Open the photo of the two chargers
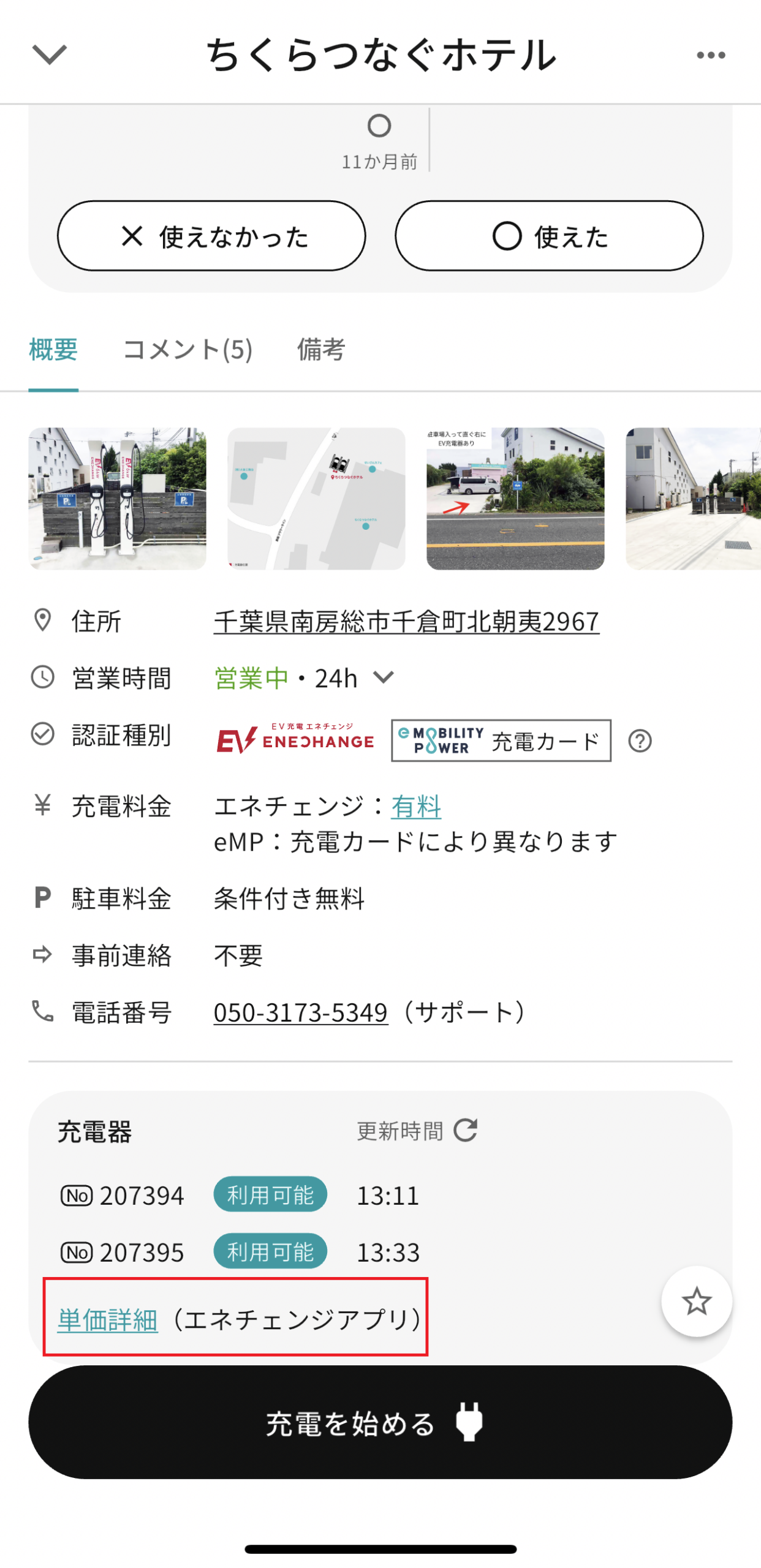 click(x=118, y=499)
